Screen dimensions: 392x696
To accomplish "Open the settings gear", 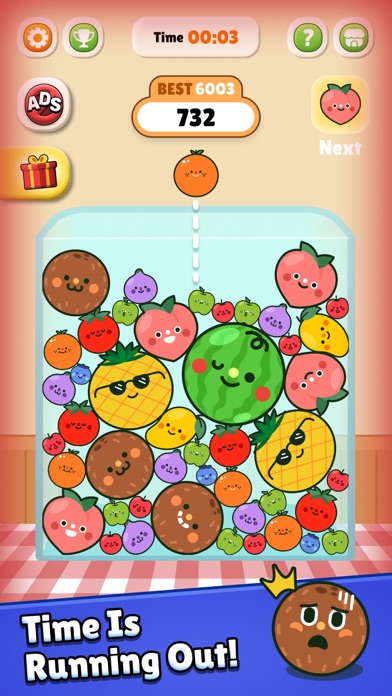I will pyautogui.click(x=38, y=37).
